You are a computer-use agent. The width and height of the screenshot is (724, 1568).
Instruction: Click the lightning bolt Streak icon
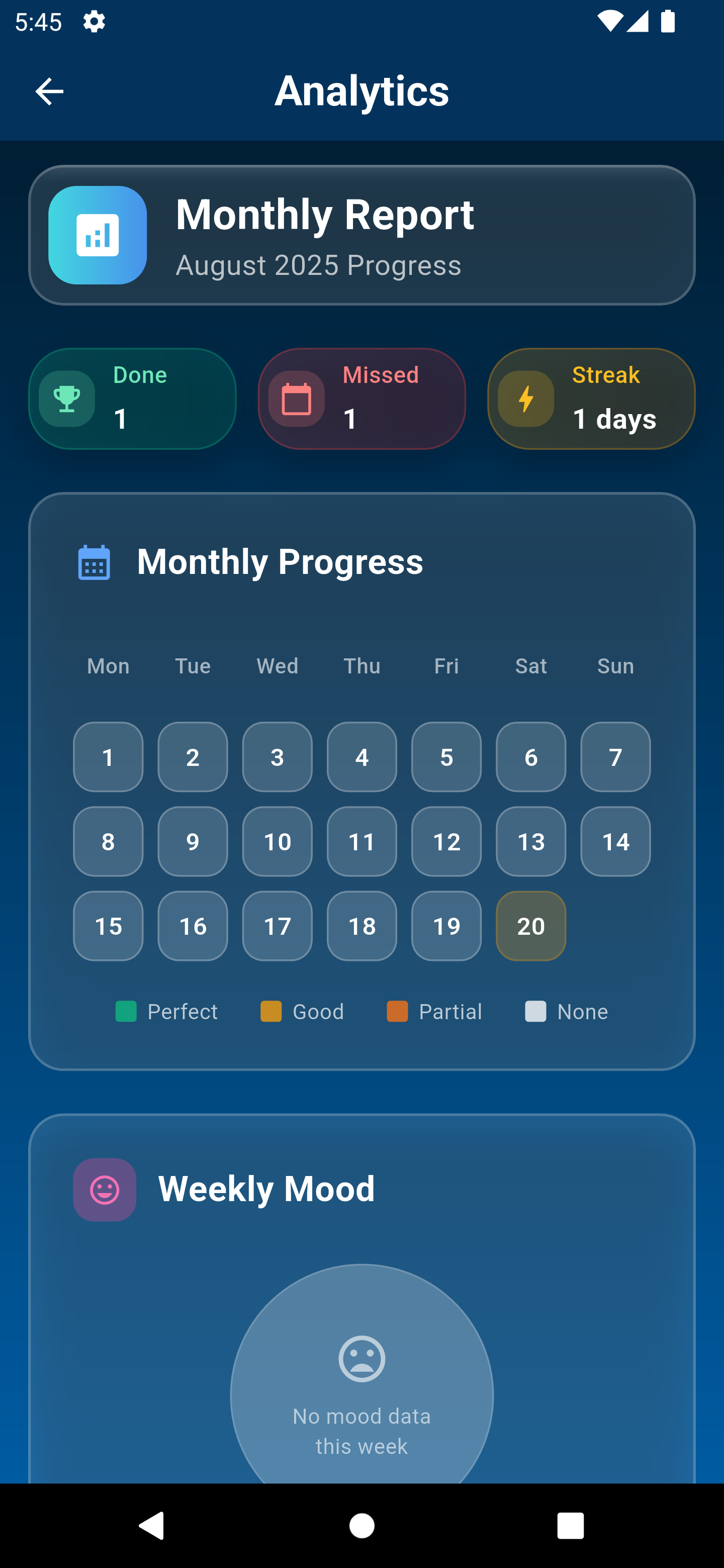(525, 399)
